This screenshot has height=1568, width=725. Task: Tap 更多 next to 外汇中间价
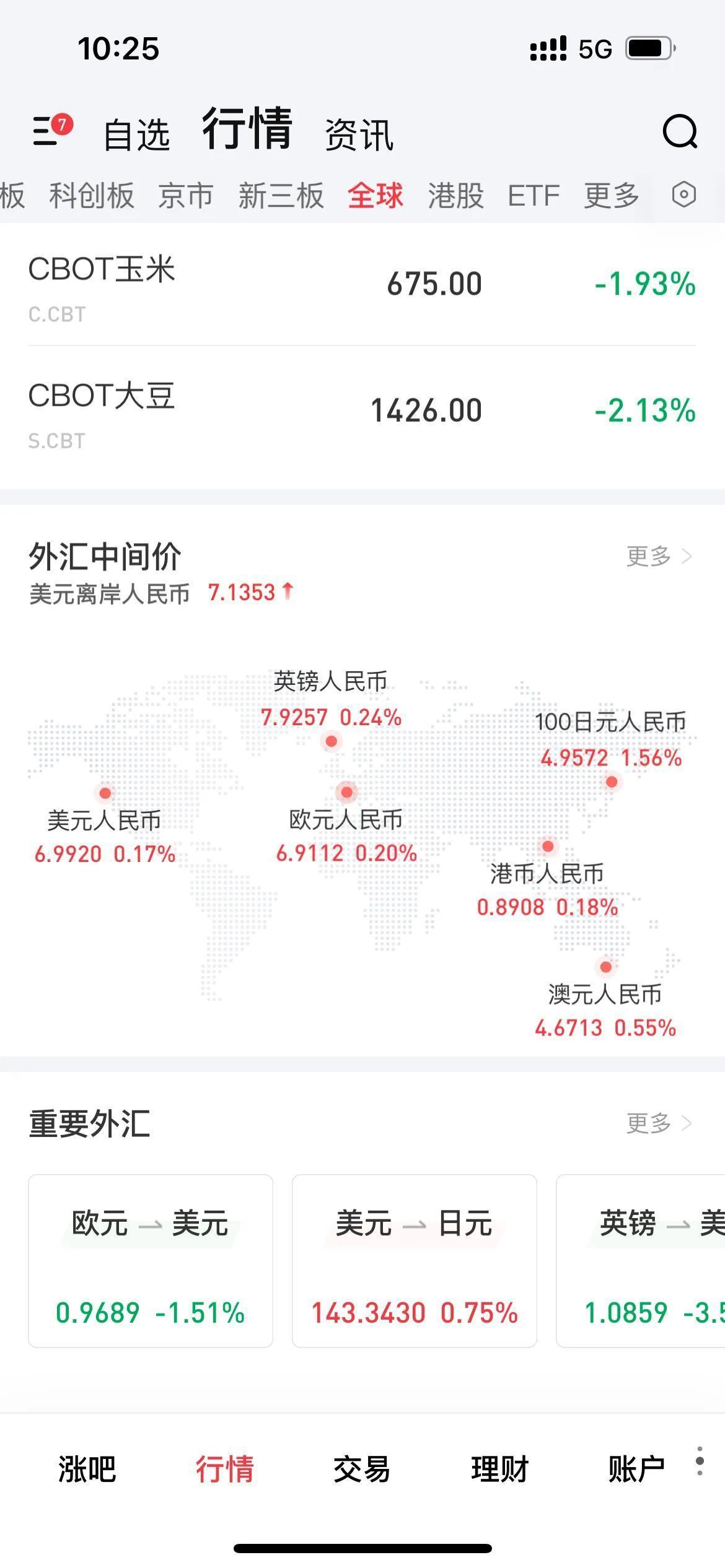pyautogui.click(x=659, y=556)
